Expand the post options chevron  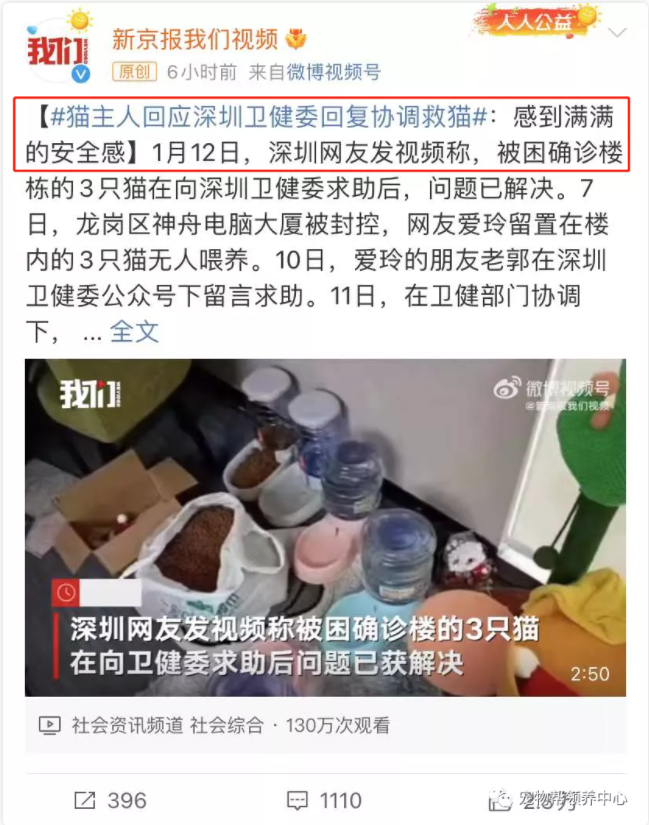[x=618, y=33]
